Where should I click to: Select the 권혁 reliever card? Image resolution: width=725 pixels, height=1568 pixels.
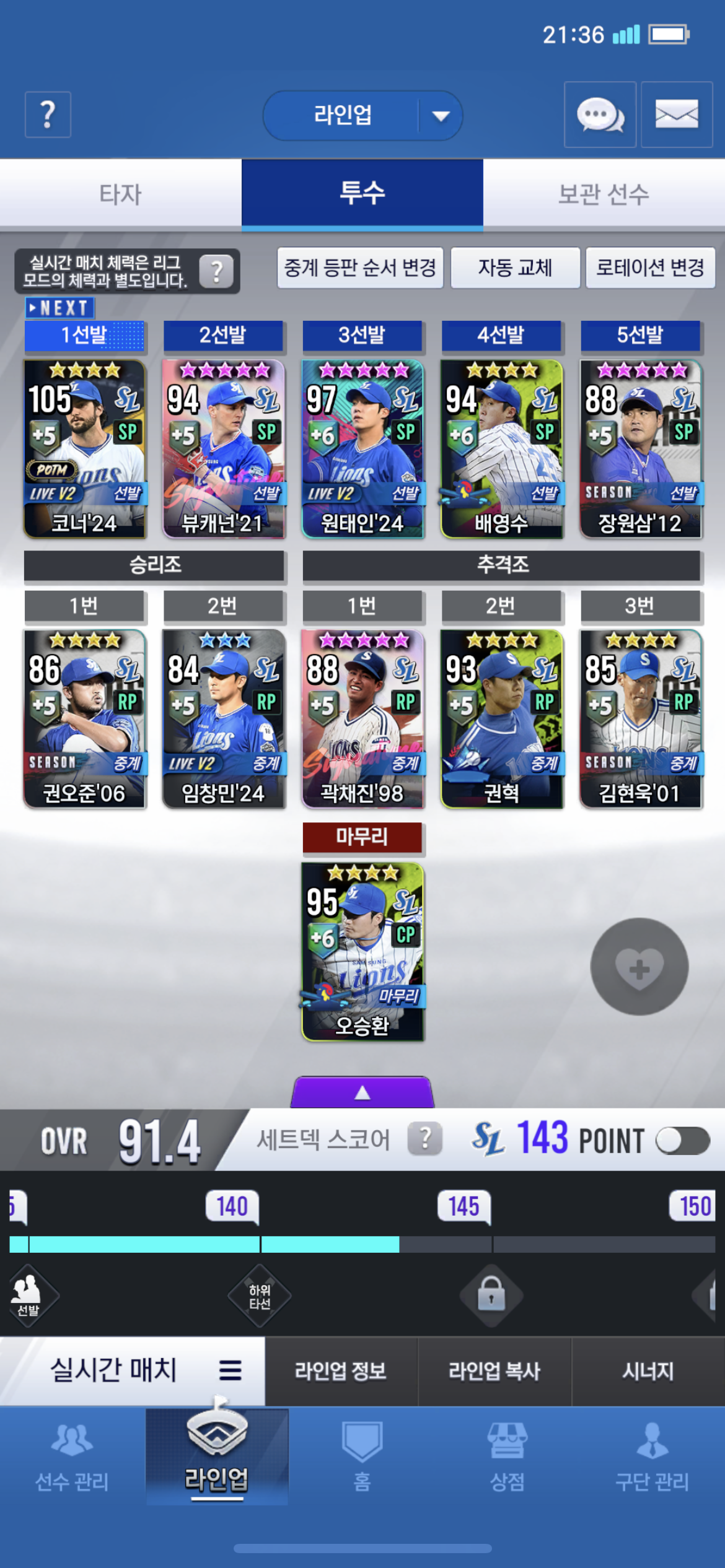coord(502,719)
